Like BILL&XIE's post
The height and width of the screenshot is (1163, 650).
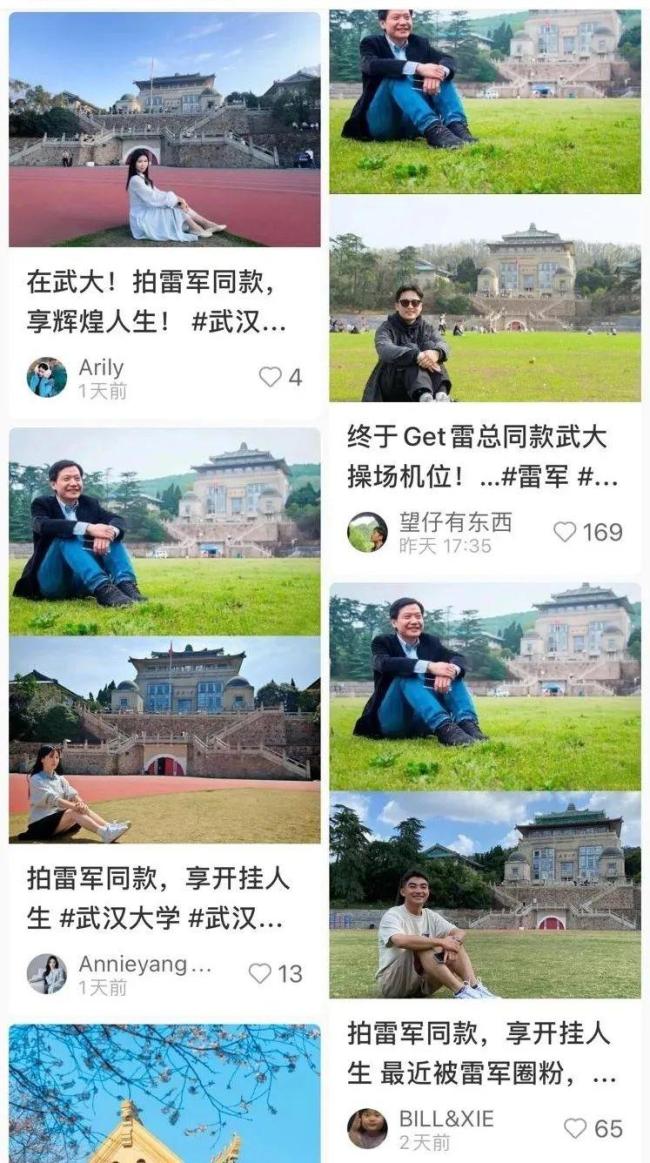click(x=575, y=1128)
